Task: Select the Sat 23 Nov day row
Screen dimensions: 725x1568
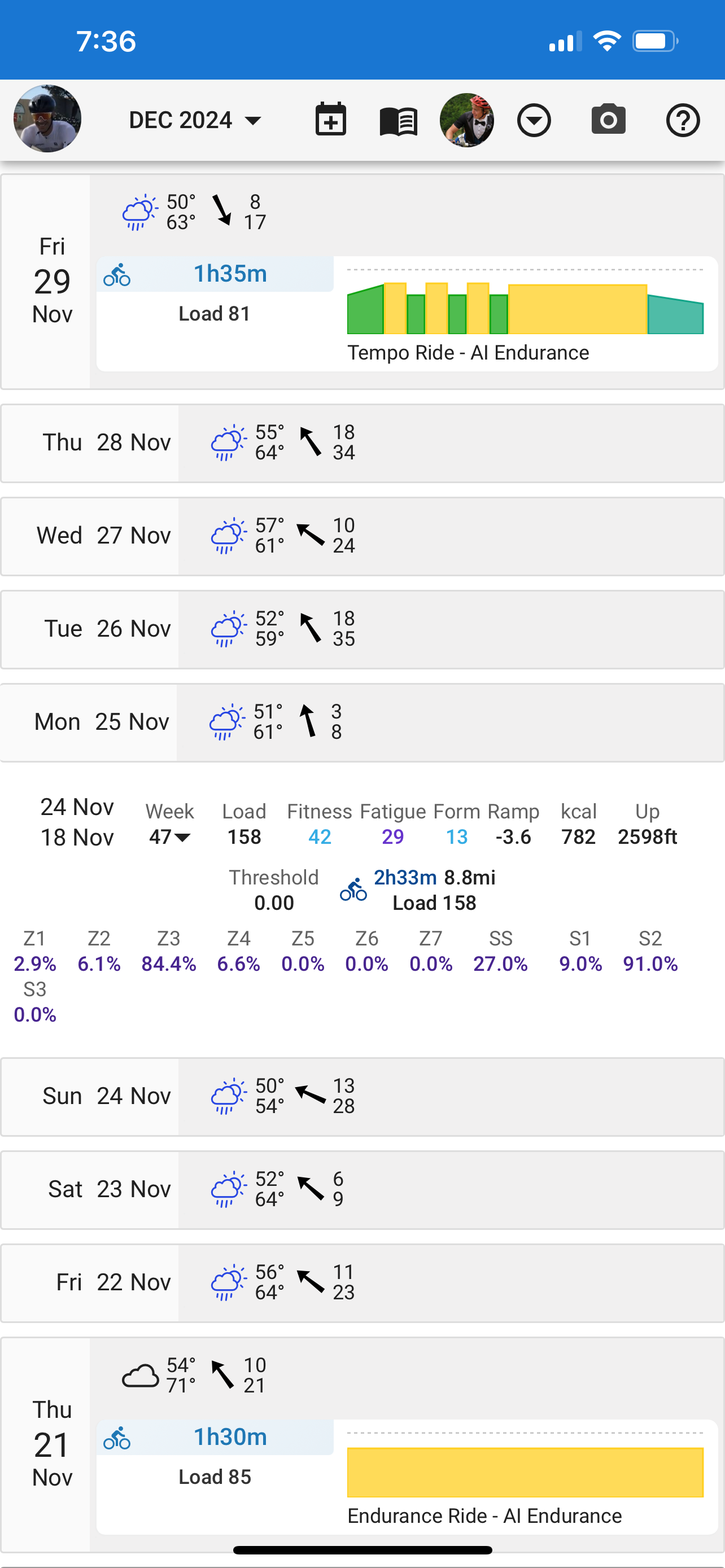Action: click(x=362, y=1190)
